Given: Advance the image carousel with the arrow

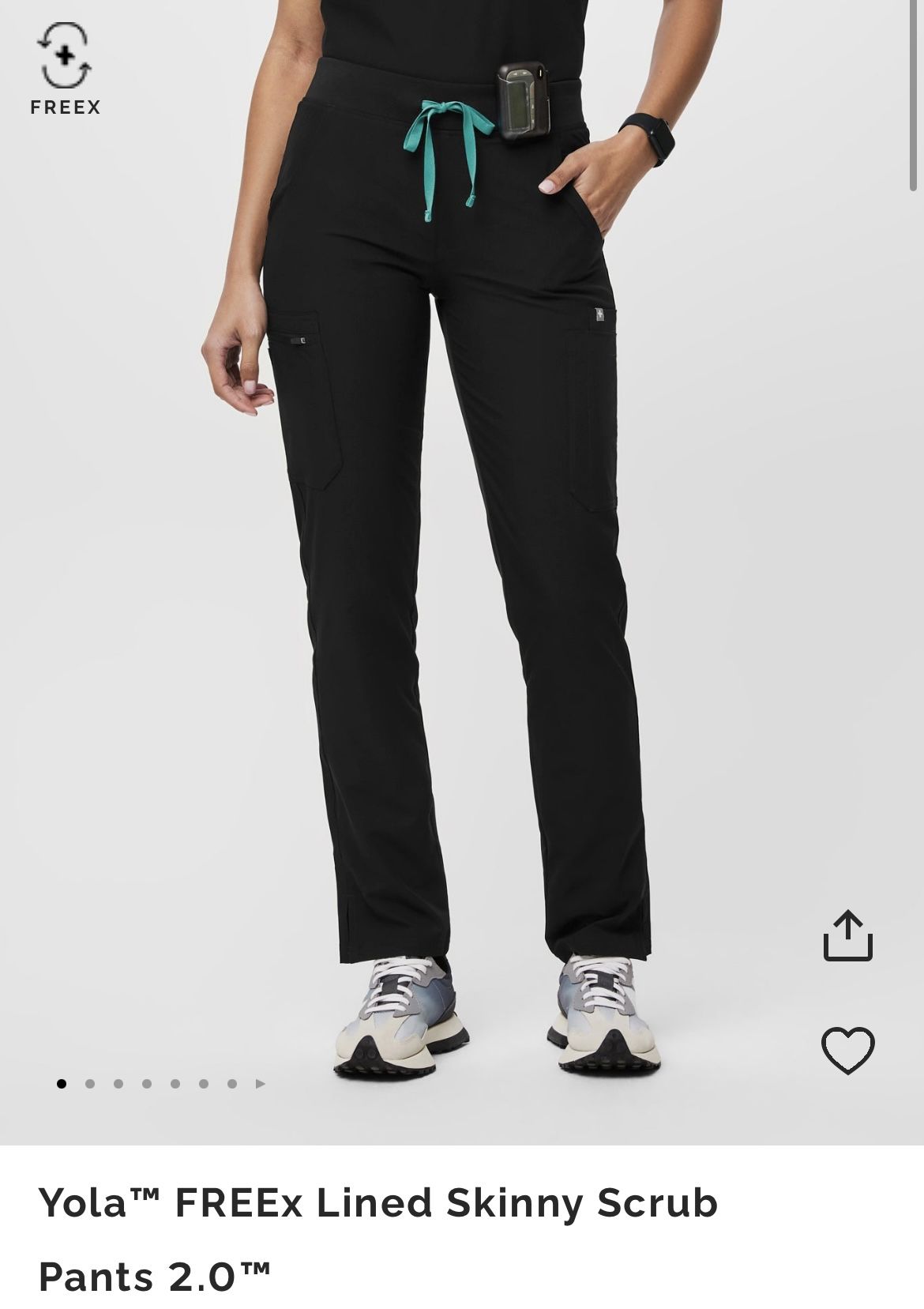Looking at the screenshot, I should 260,1083.
